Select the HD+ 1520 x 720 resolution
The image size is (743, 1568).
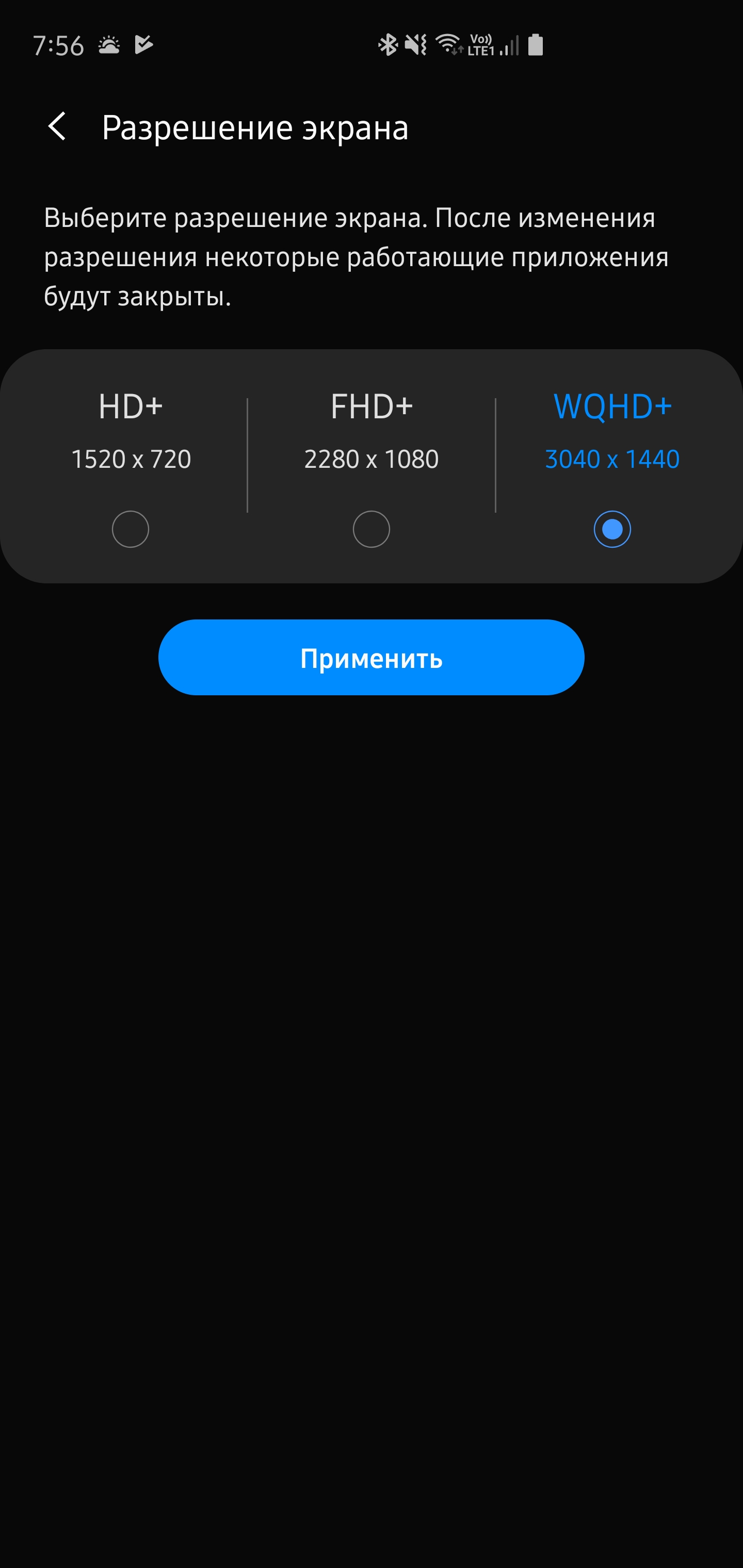click(131, 528)
